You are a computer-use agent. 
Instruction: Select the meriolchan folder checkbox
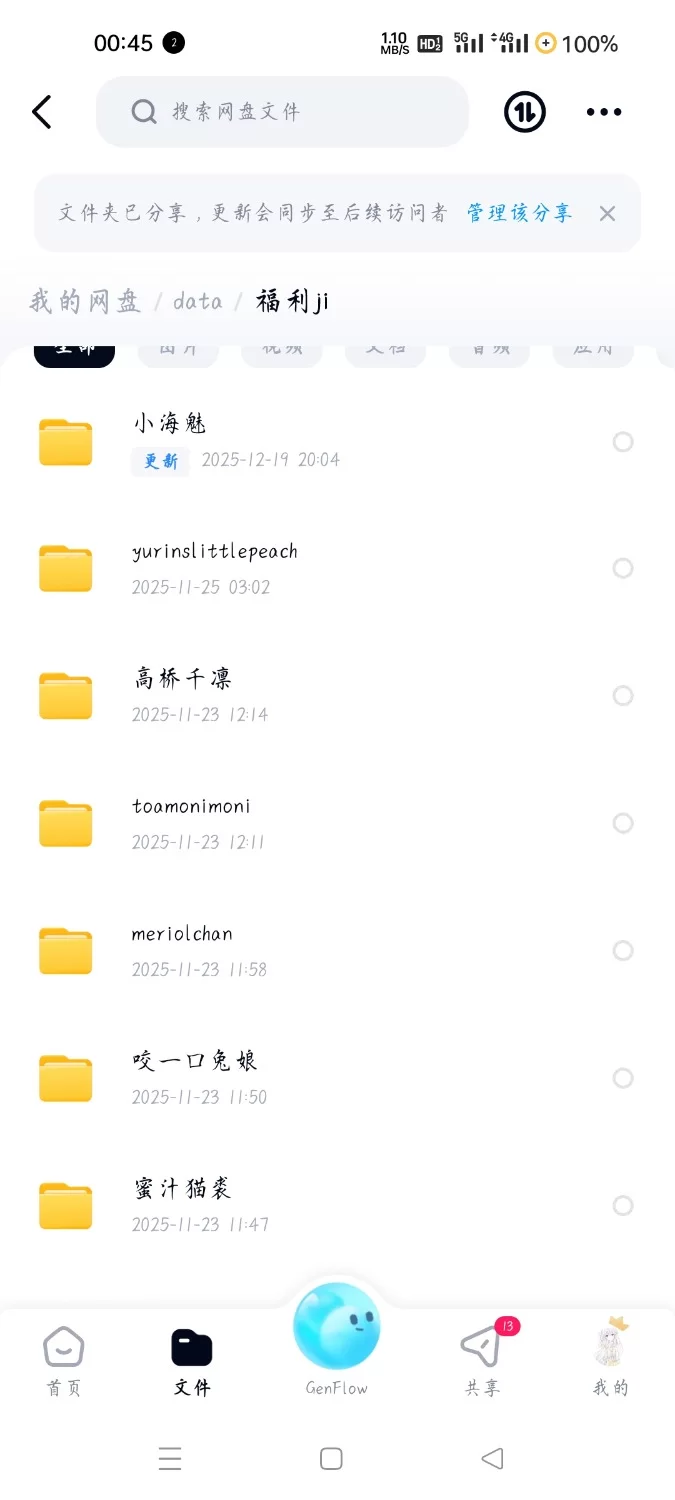[623, 951]
